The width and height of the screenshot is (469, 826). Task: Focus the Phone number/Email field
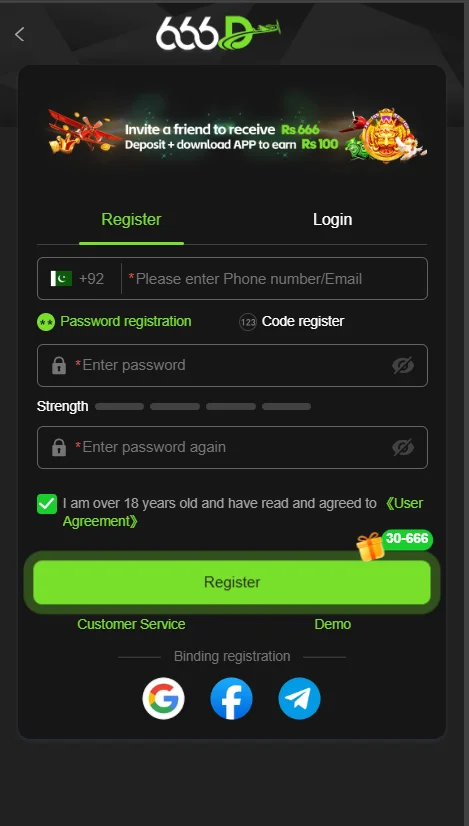point(274,279)
